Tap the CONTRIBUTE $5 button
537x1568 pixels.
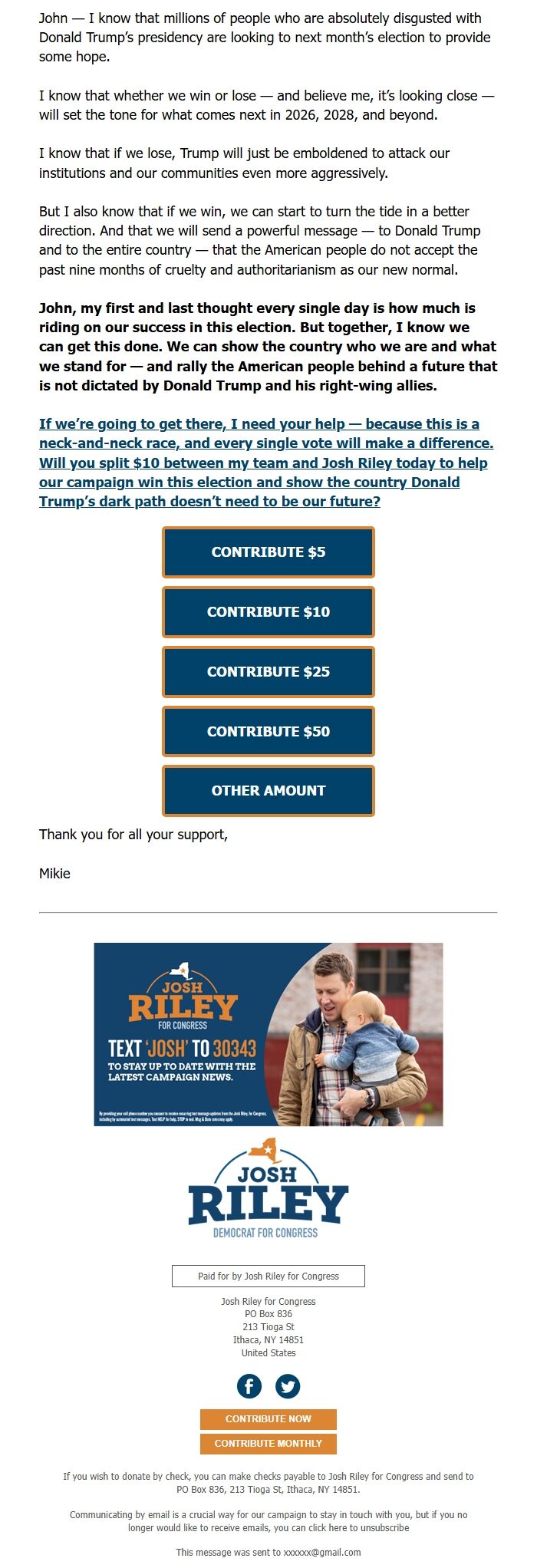[268, 552]
